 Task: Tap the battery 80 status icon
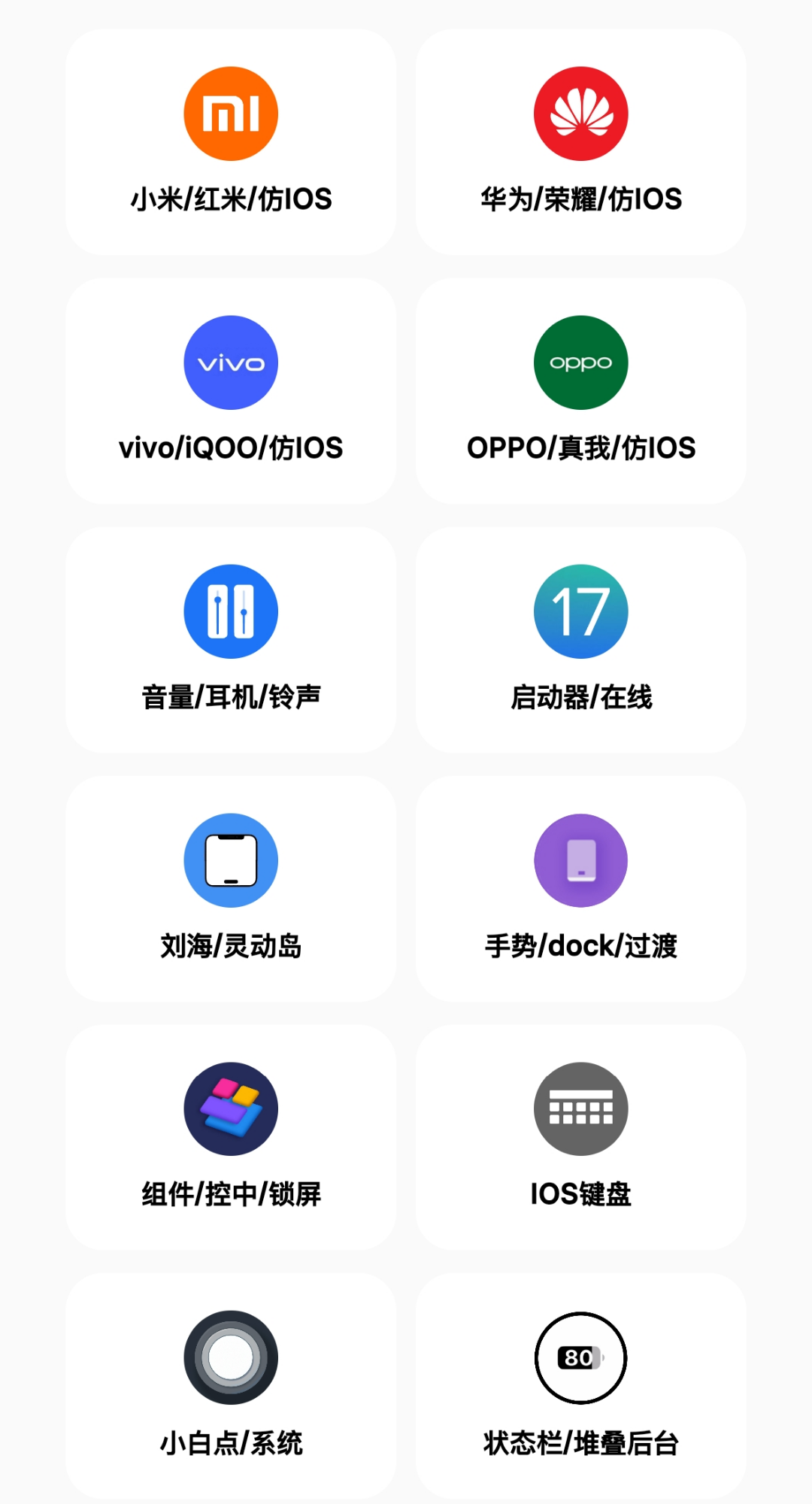(x=580, y=1358)
